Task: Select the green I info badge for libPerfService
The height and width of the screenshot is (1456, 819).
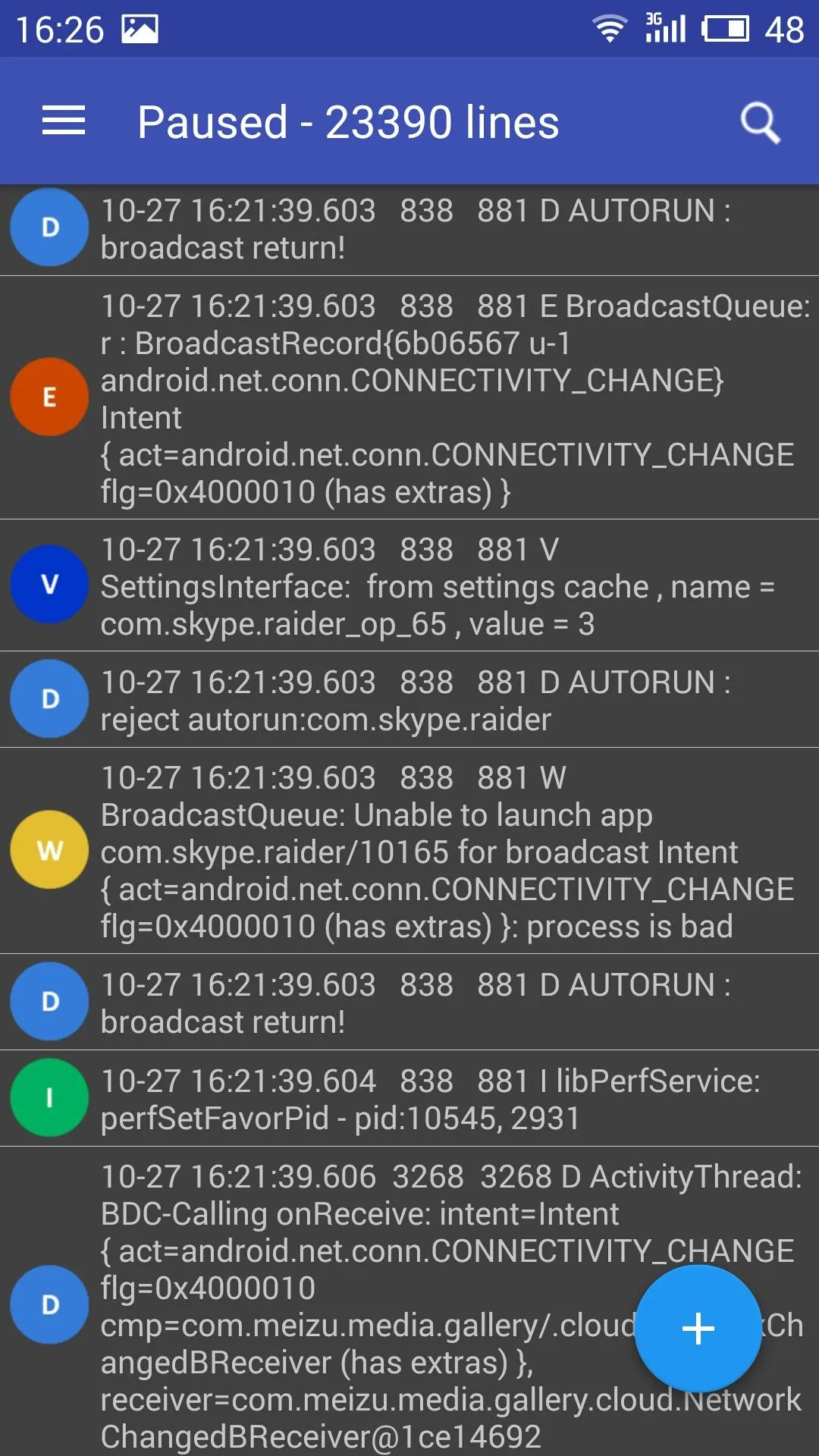Action: click(x=49, y=1097)
